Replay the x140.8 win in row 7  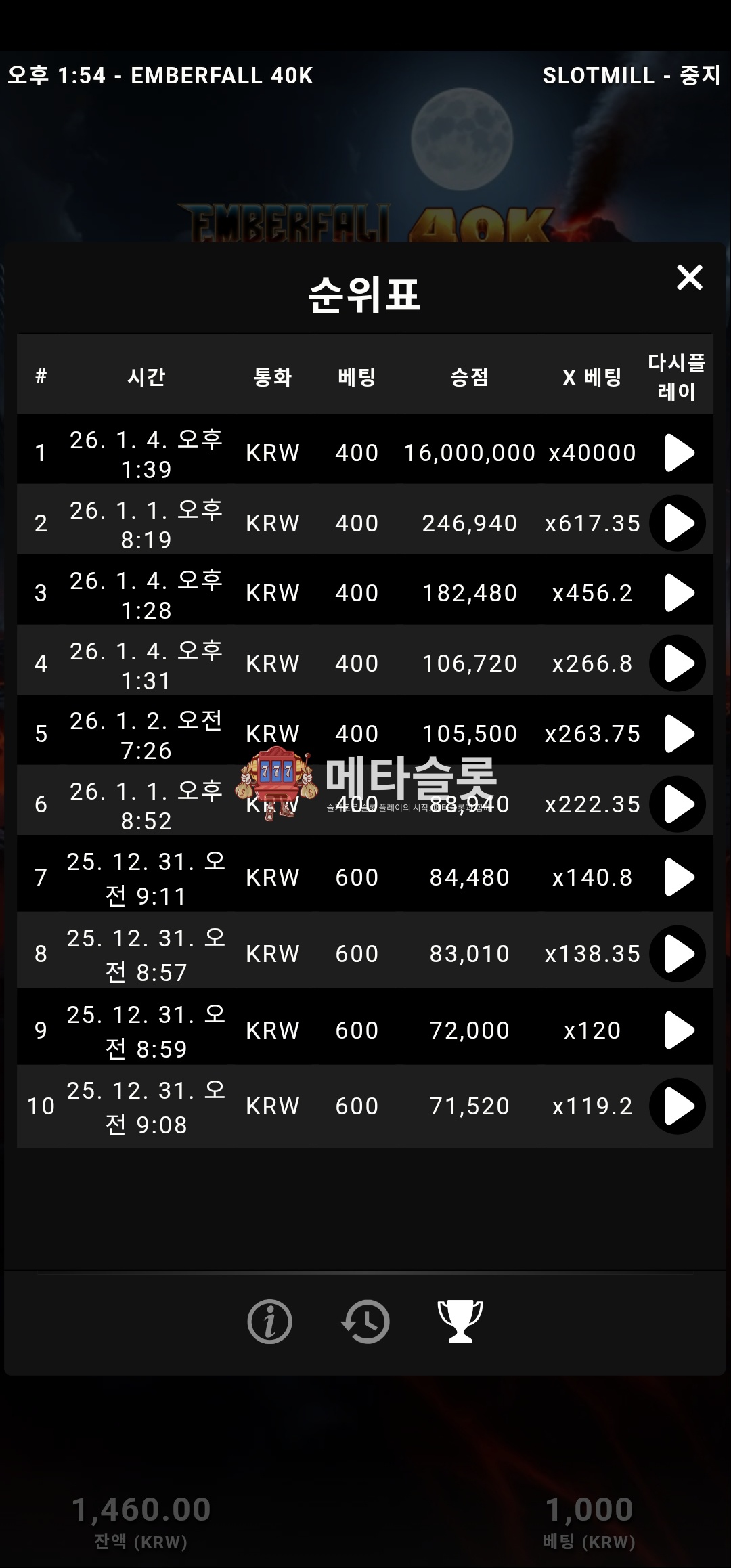tap(678, 877)
